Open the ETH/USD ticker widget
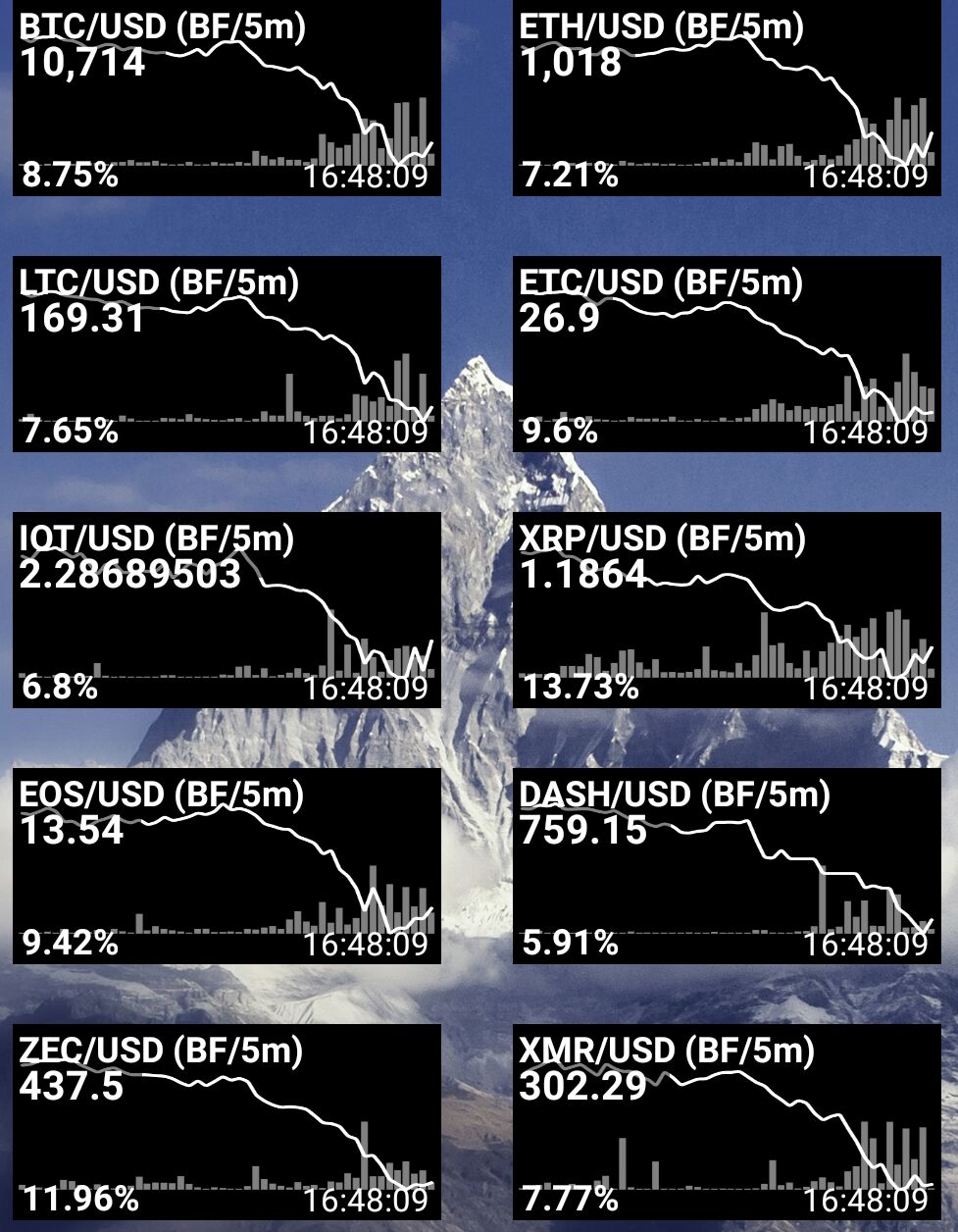 pyautogui.click(x=727, y=98)
